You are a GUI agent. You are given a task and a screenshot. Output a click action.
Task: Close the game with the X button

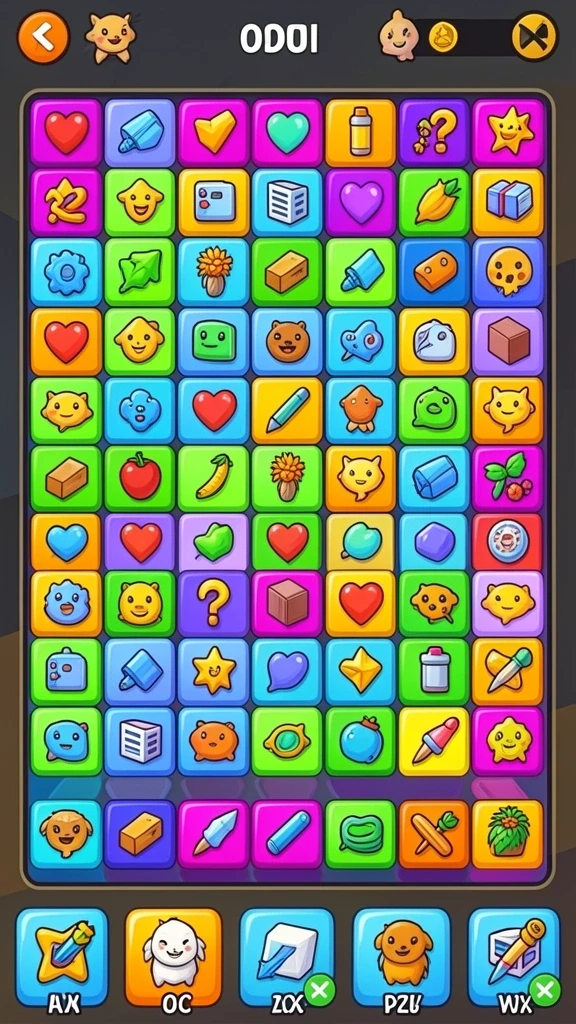534,37
